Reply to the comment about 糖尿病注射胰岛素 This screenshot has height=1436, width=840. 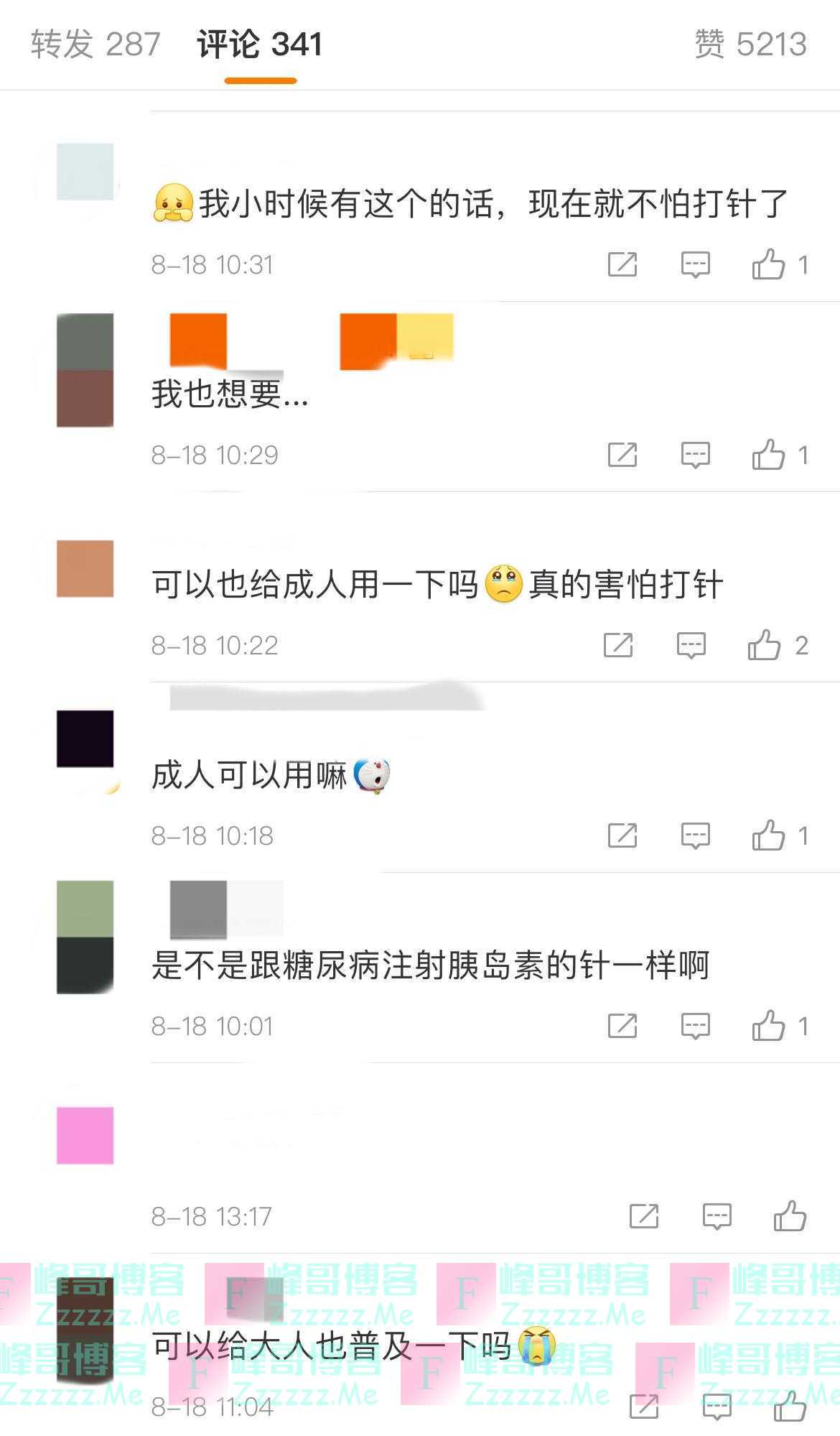[695, 1026]
